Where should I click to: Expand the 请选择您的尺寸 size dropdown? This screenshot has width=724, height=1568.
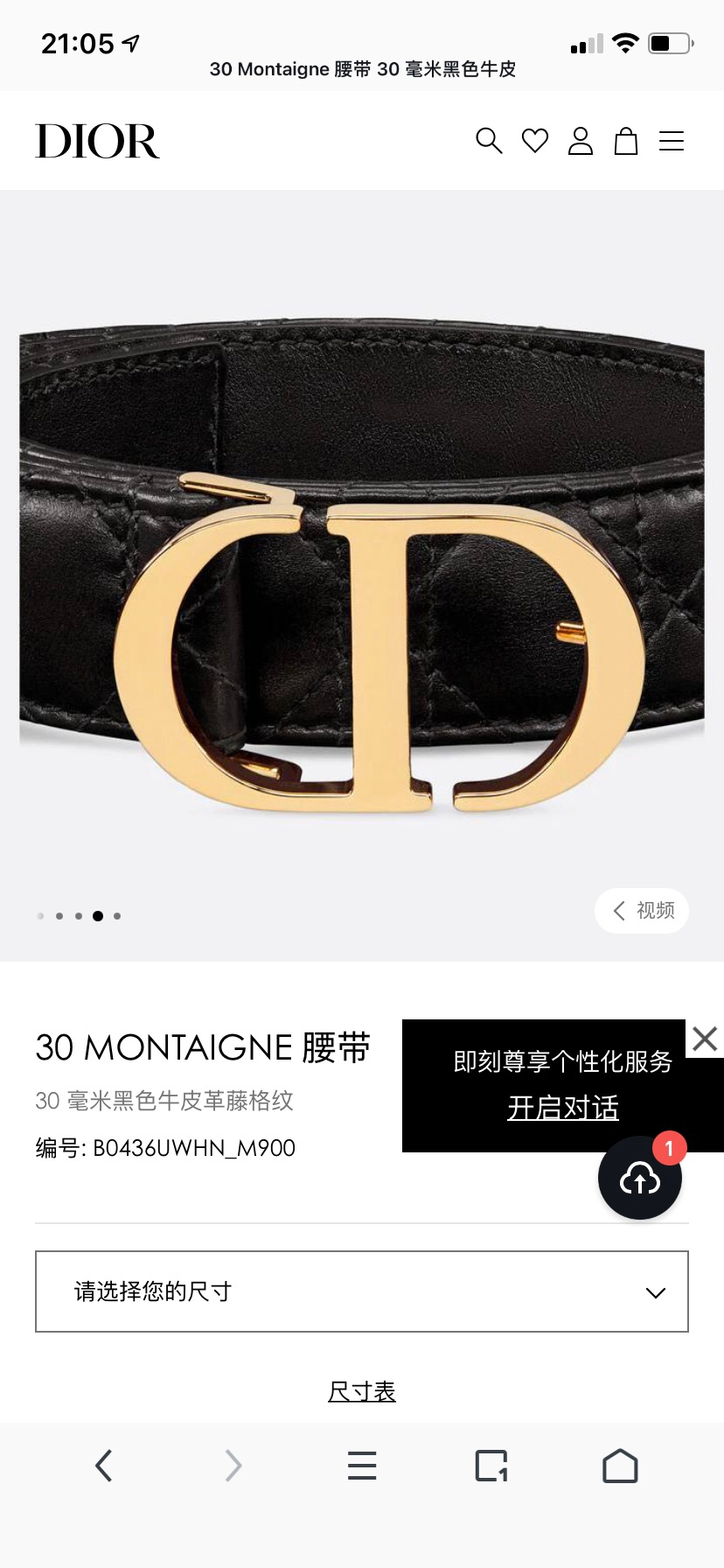point(362,1291)
